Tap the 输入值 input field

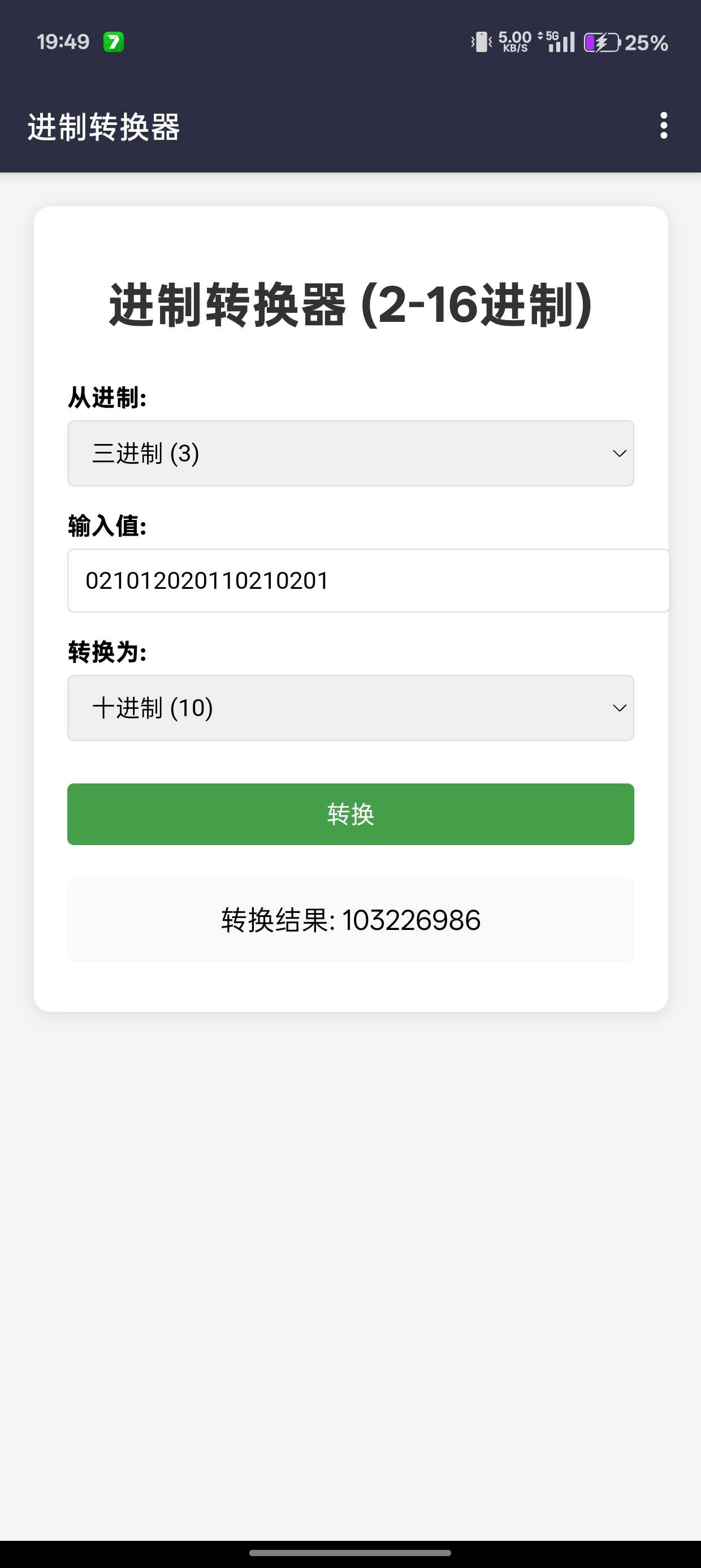(368, 580)
